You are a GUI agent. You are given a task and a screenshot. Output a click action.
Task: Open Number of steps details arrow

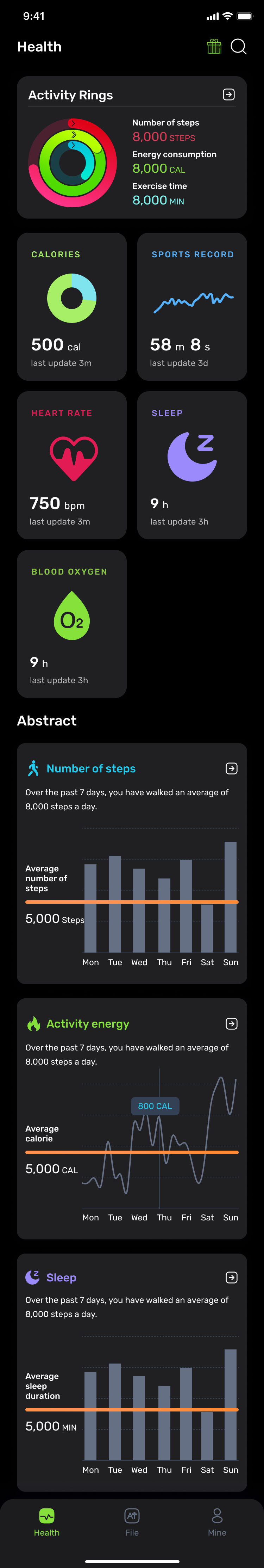231,768
